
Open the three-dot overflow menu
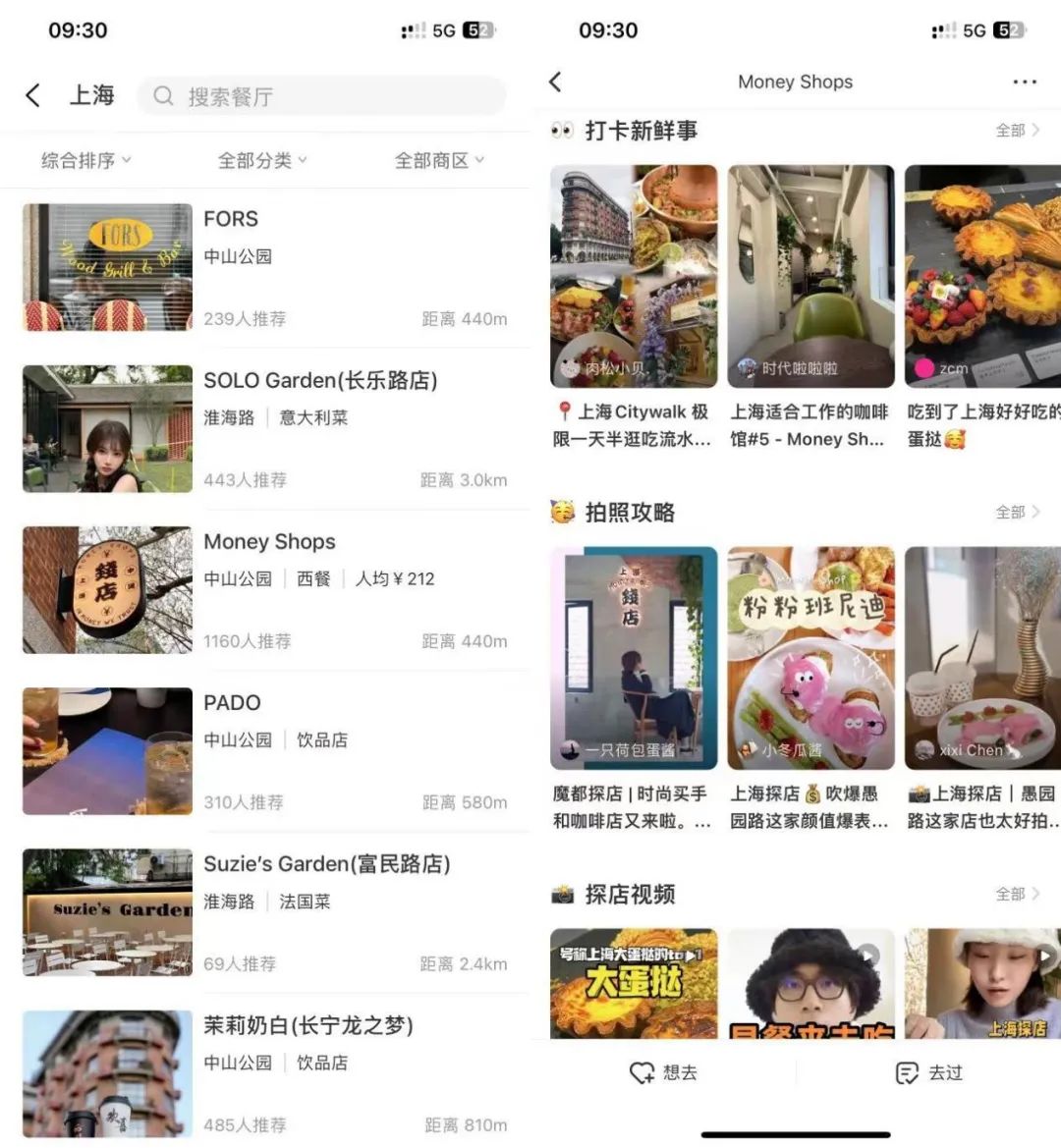[1024, 82]
